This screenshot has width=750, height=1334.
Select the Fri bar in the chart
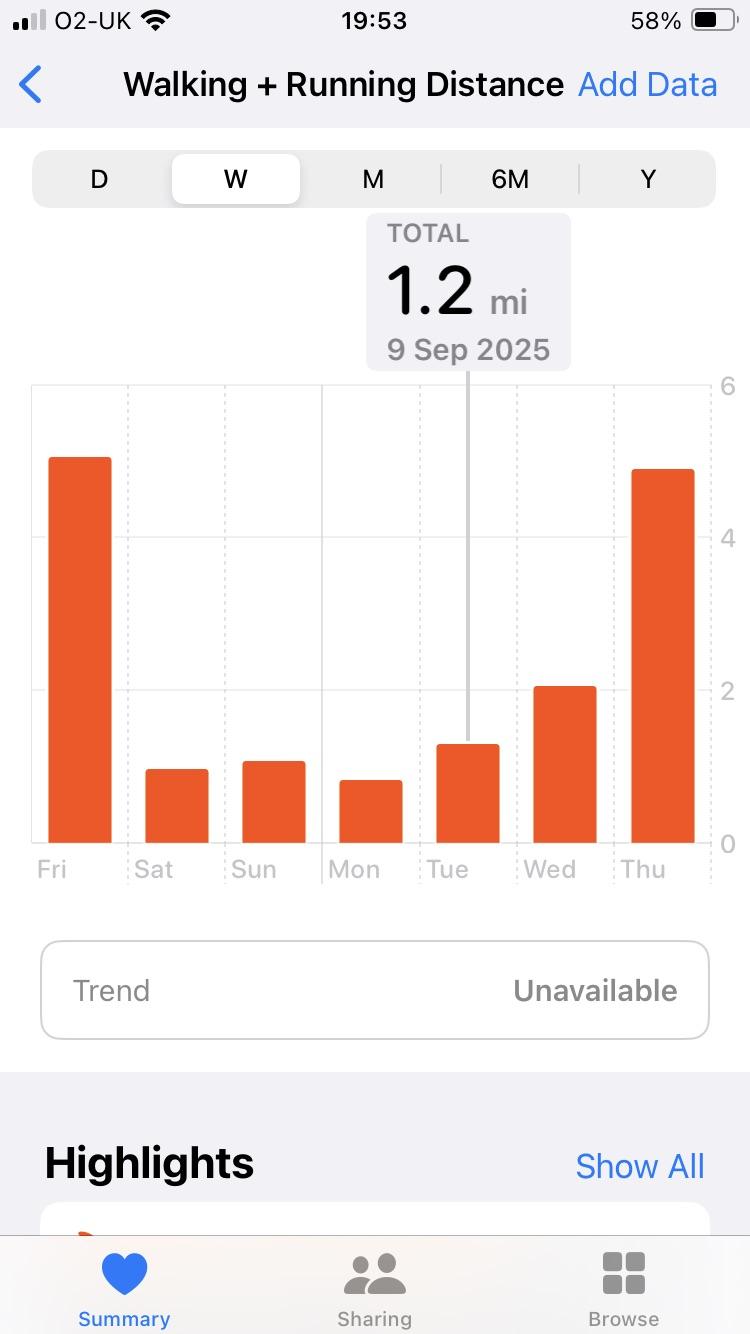(x=80, y=650)
